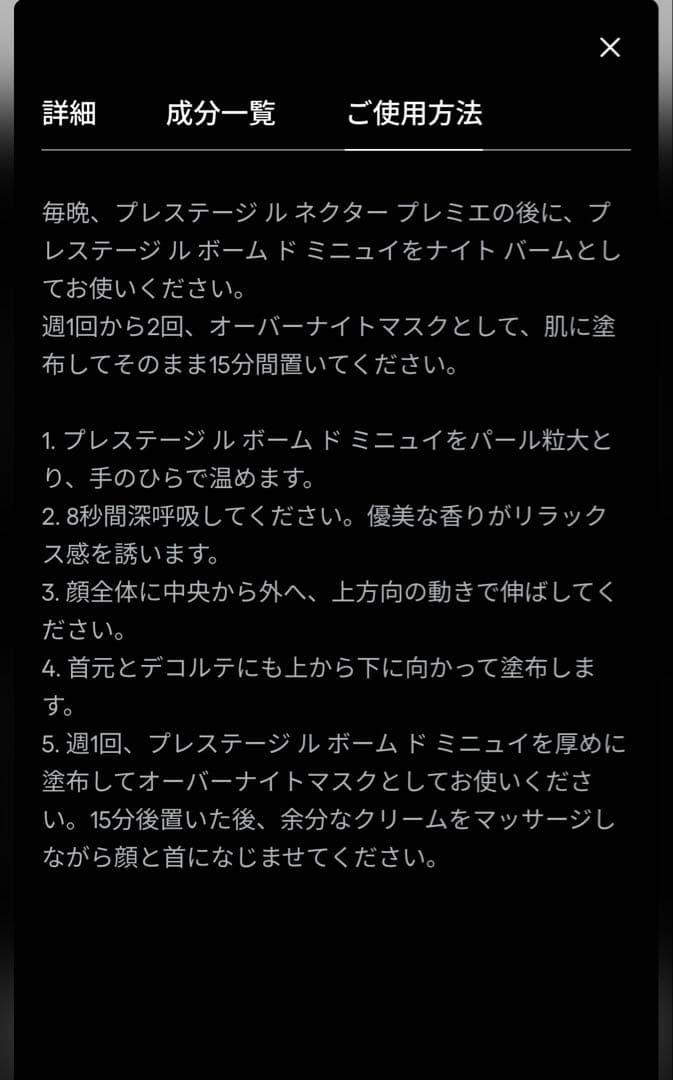Close the product details dialog
The width and height of the screenshot is (673, 1080).
point(609,47)
